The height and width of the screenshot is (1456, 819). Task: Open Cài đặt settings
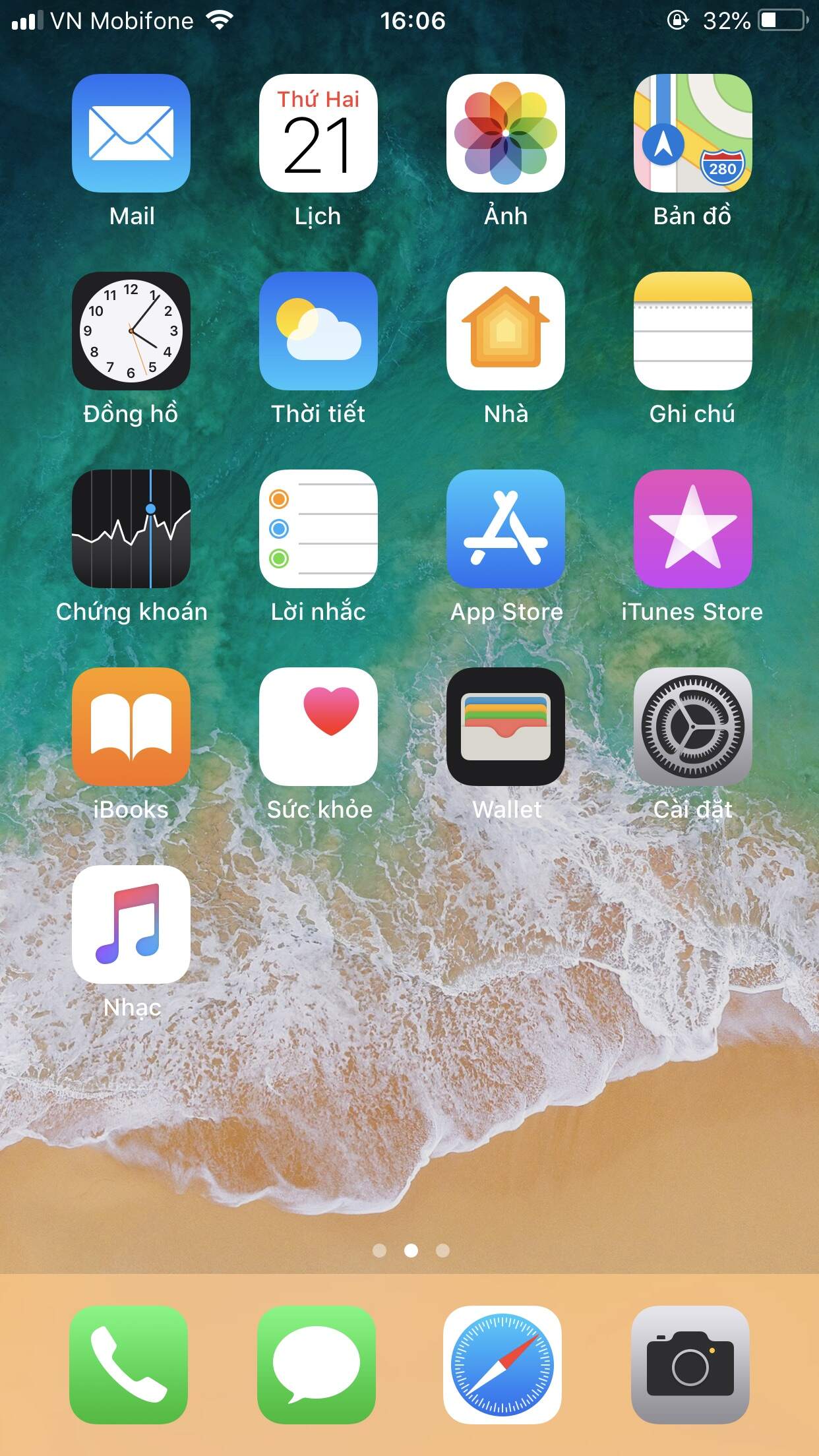tap(693, 727)
